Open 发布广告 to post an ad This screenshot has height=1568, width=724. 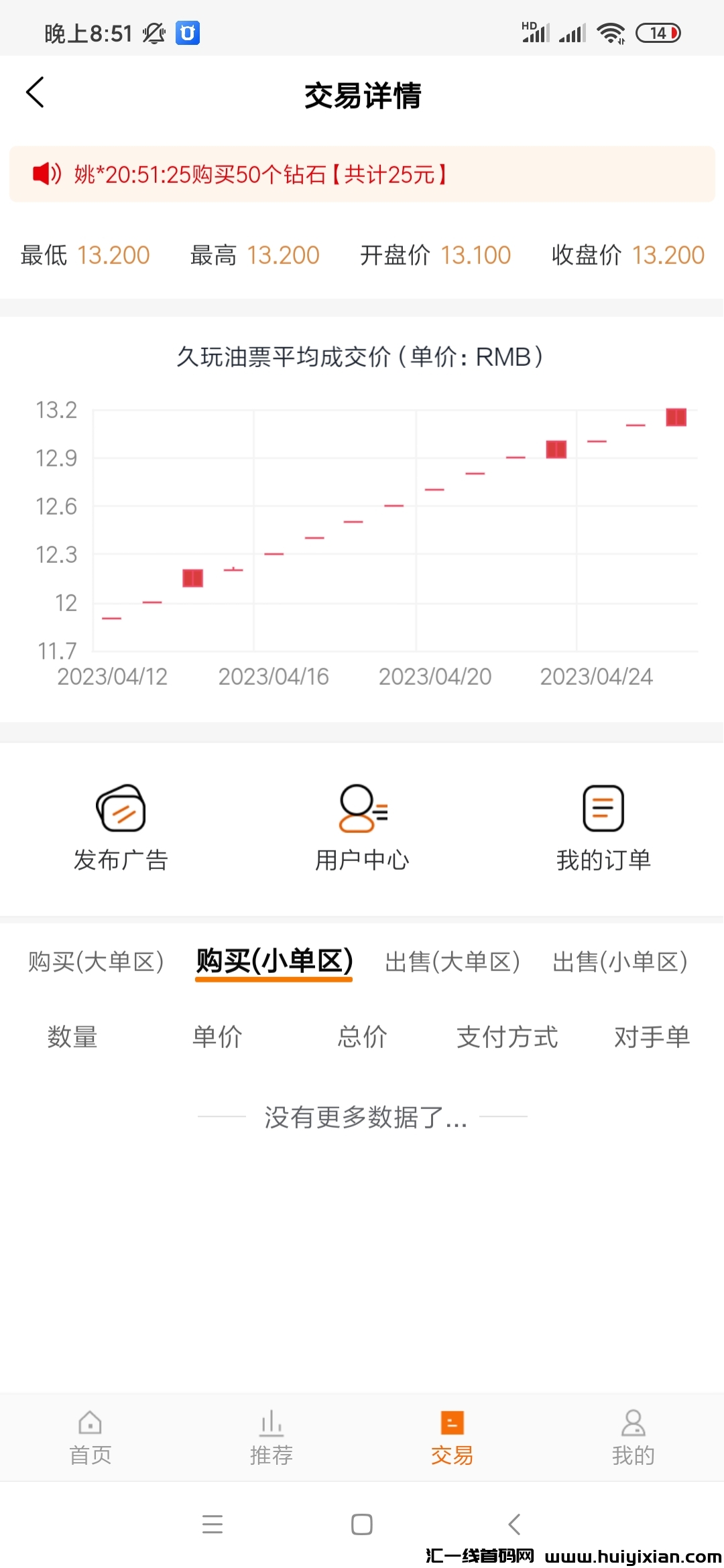coord(121,828)
